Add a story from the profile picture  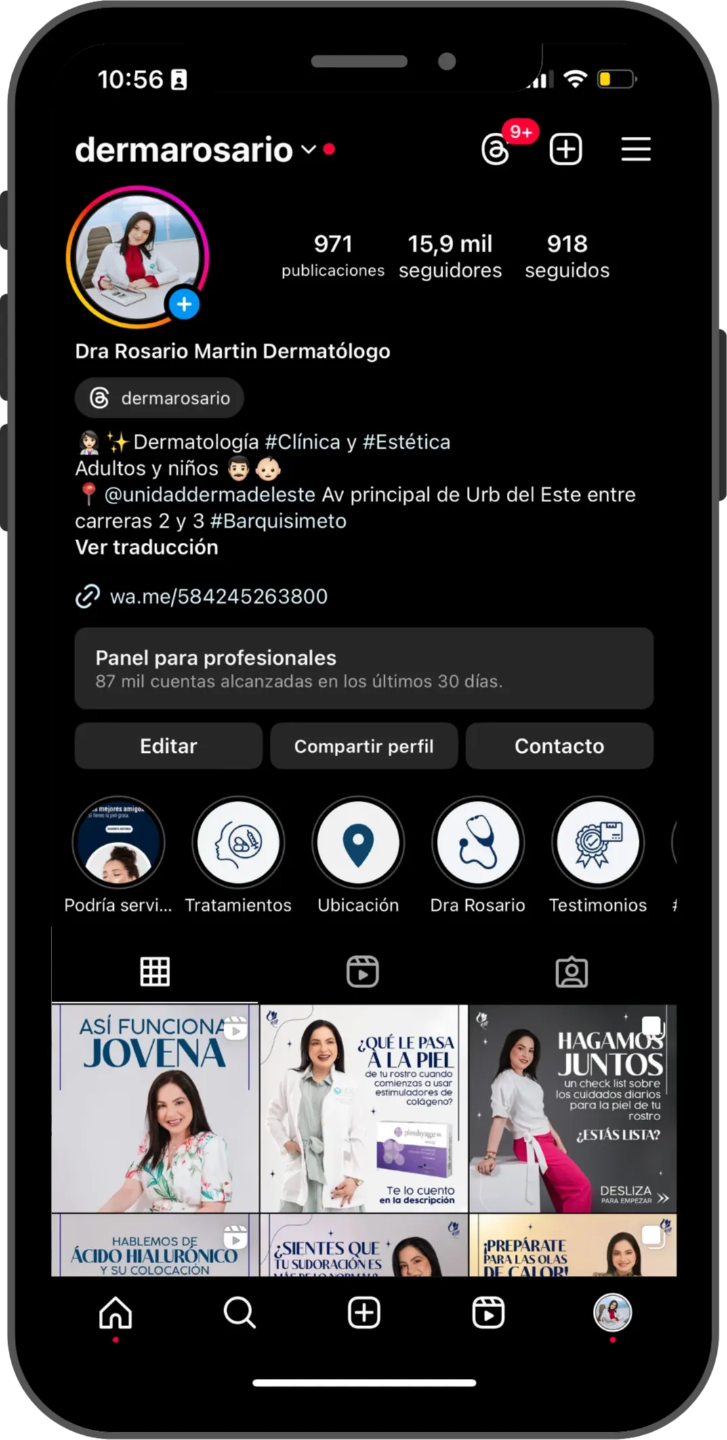pyautogui.click(x=184, y=303)
